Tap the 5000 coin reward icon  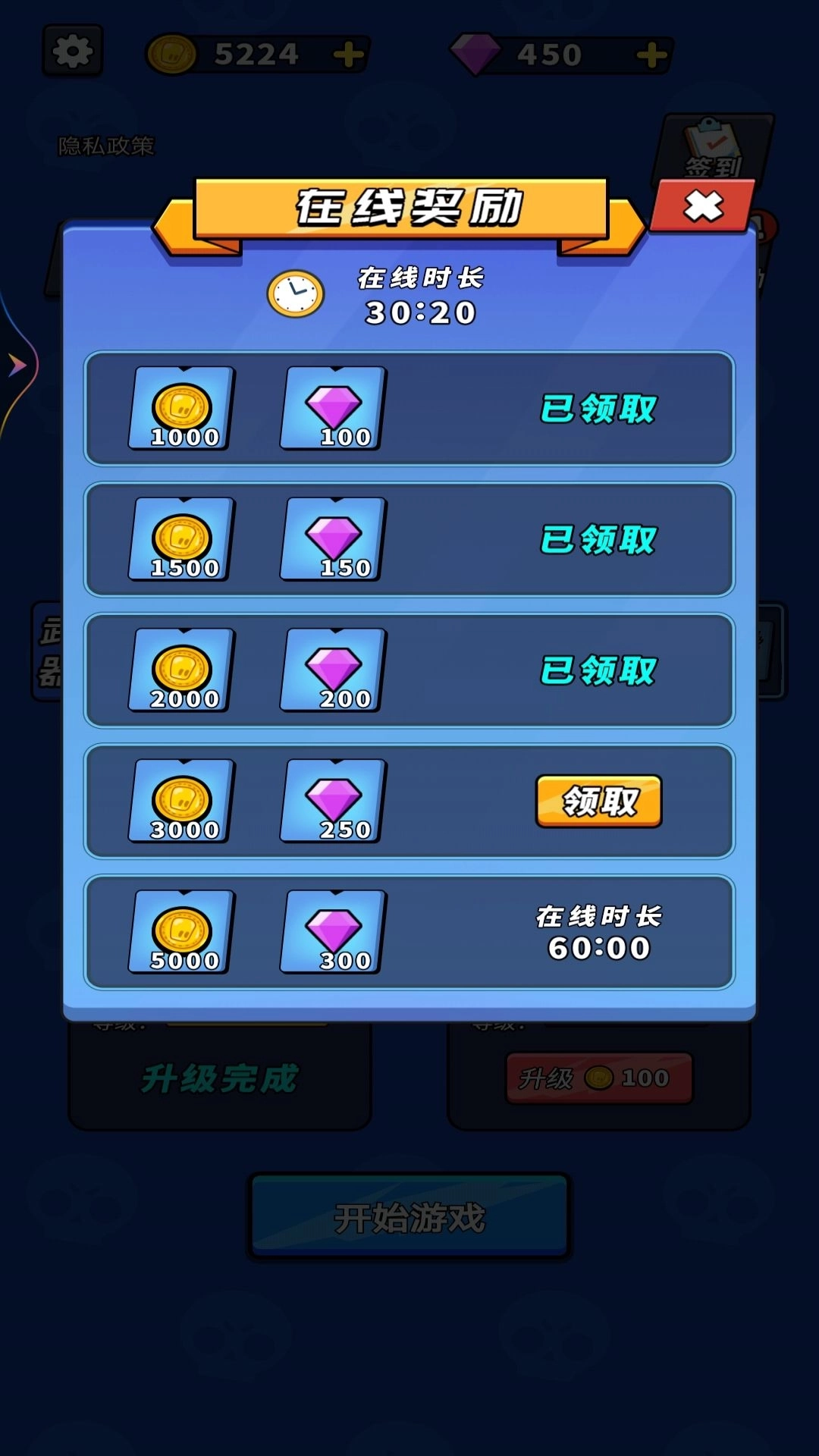coord(181,933)
